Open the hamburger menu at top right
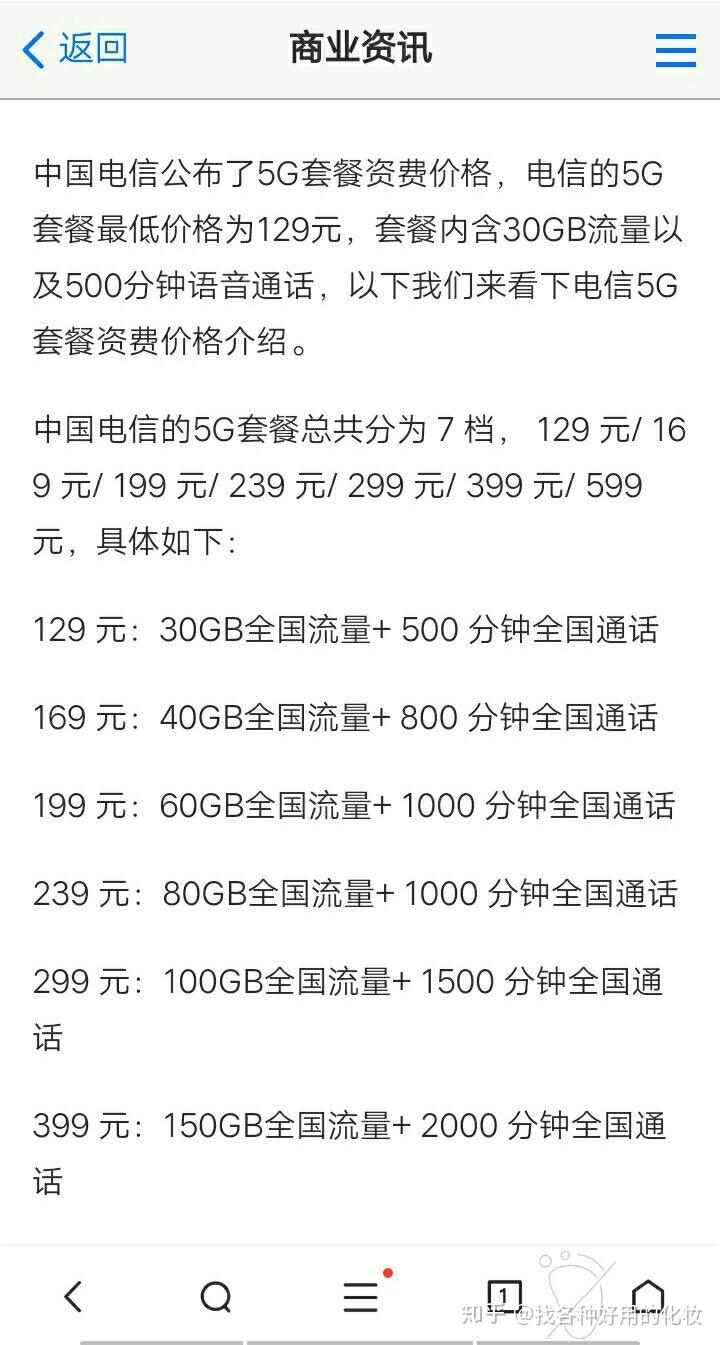The image size is (720, 1345). click(x=676, y=49)
